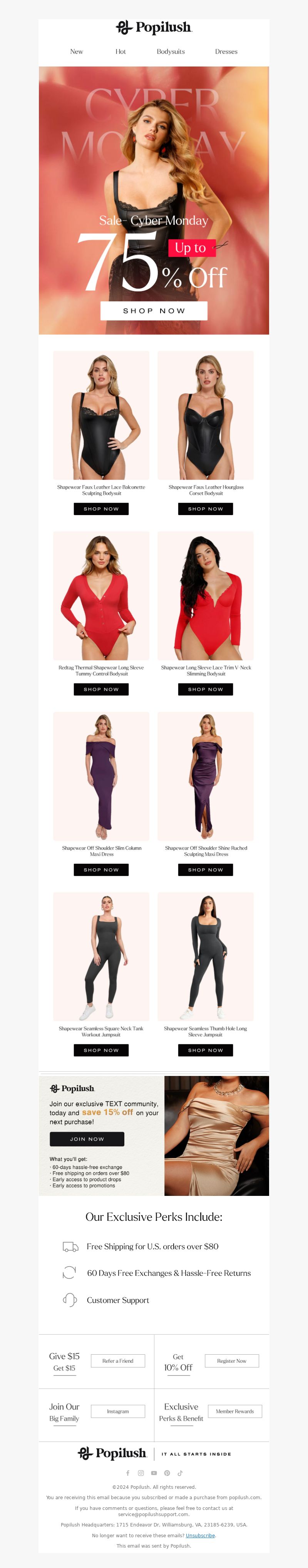This screenshot has width=308, height=1568.
Task: Open Popilush's Pinterest icon in footer
Action: pyautogui.click(x=167, y=1473)
